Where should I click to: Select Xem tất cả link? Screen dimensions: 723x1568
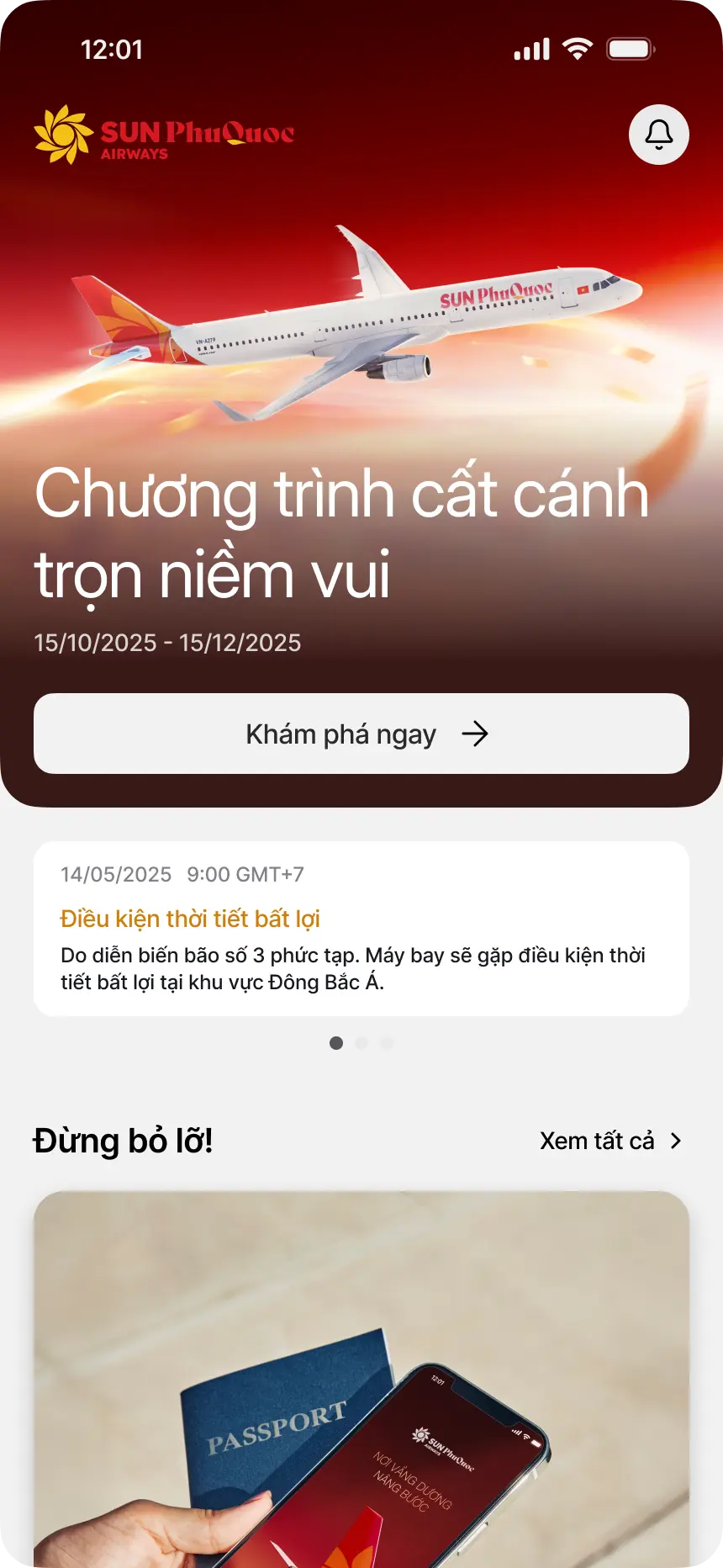click(610, 1141)
